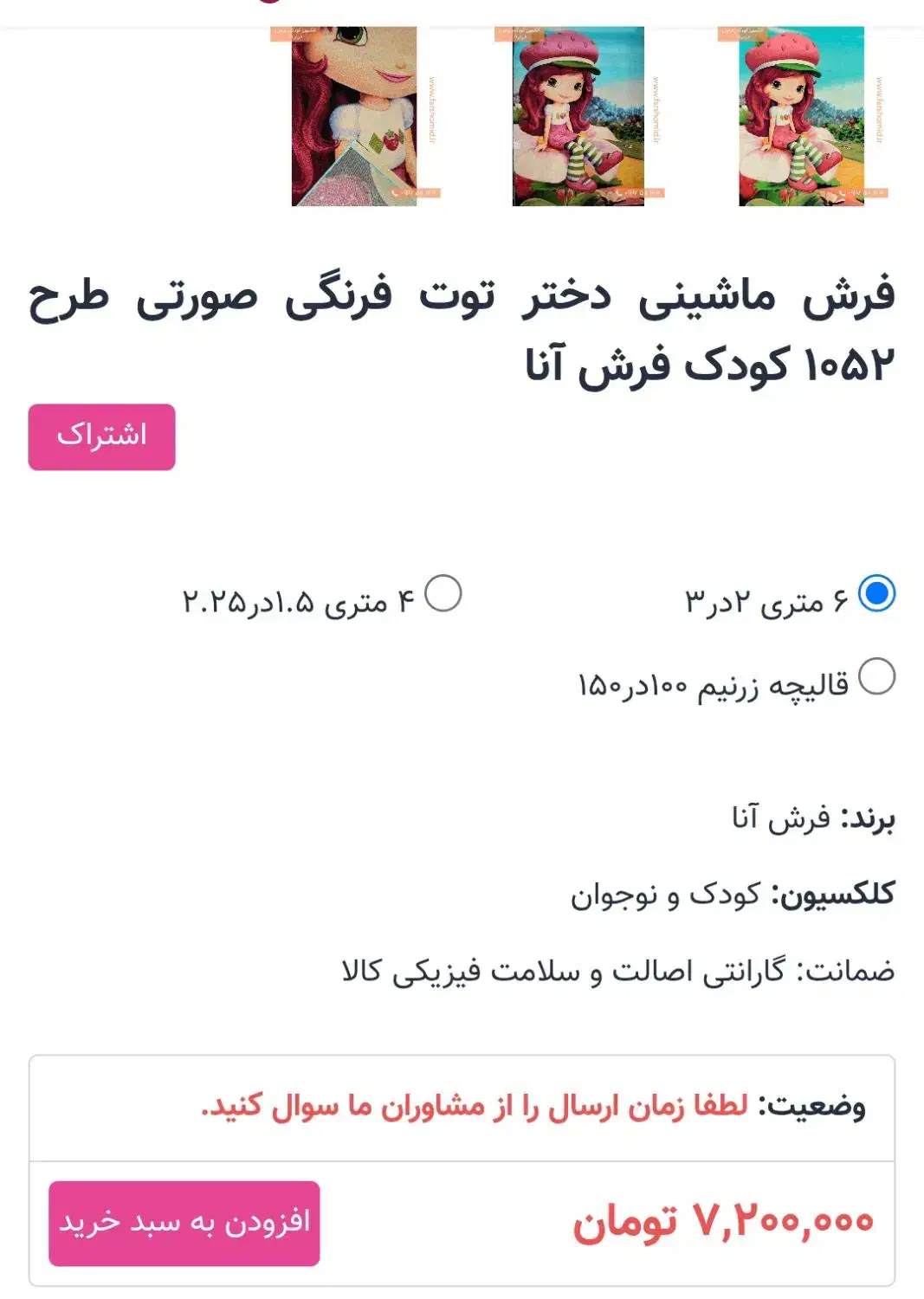View the middle rug product image
924x1299 pixels.
578,115
